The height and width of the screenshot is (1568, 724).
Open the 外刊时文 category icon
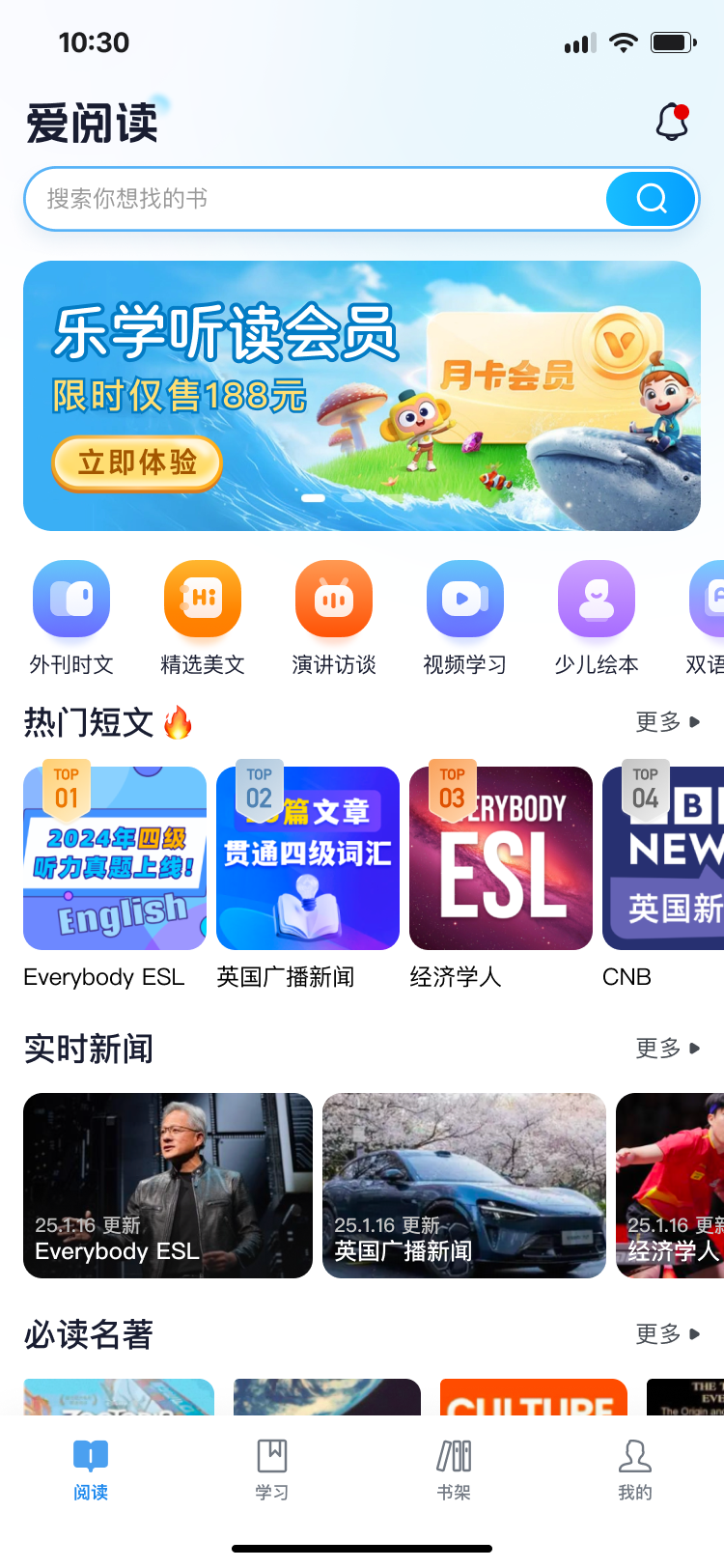point(71,599)
